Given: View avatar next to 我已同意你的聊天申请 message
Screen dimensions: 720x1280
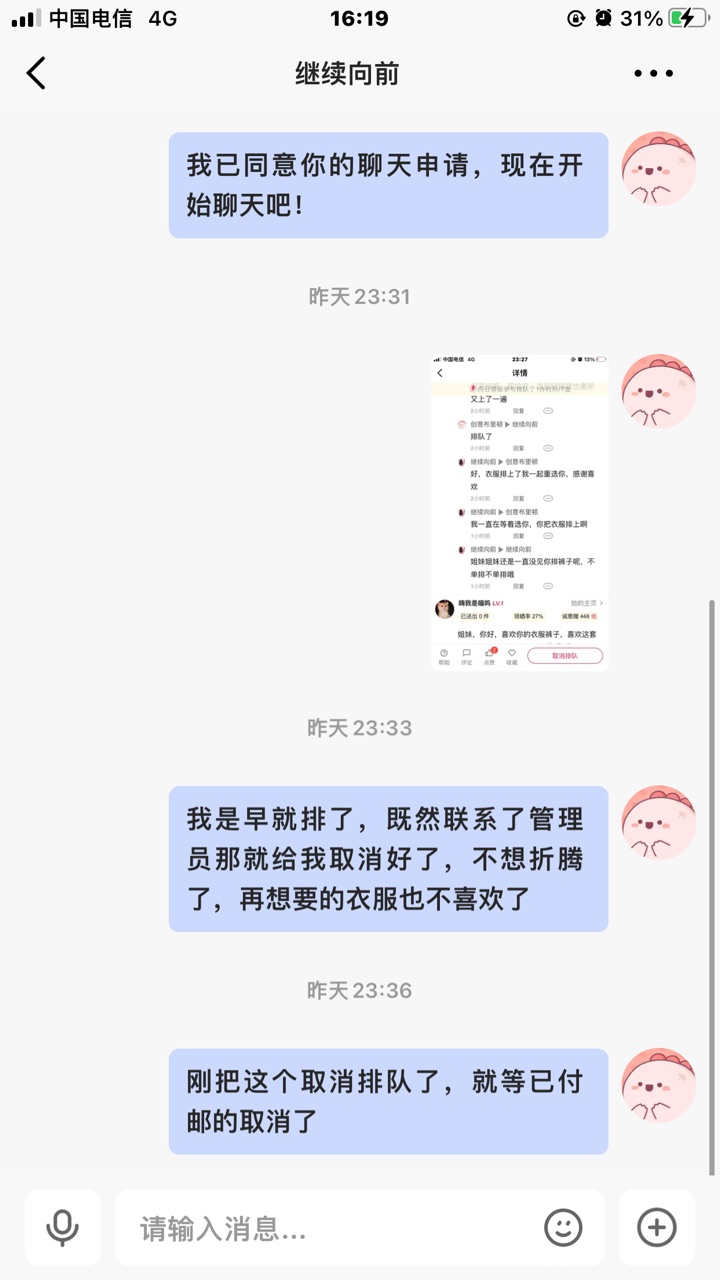Looking at the screenshot, I should click(658, 168).
